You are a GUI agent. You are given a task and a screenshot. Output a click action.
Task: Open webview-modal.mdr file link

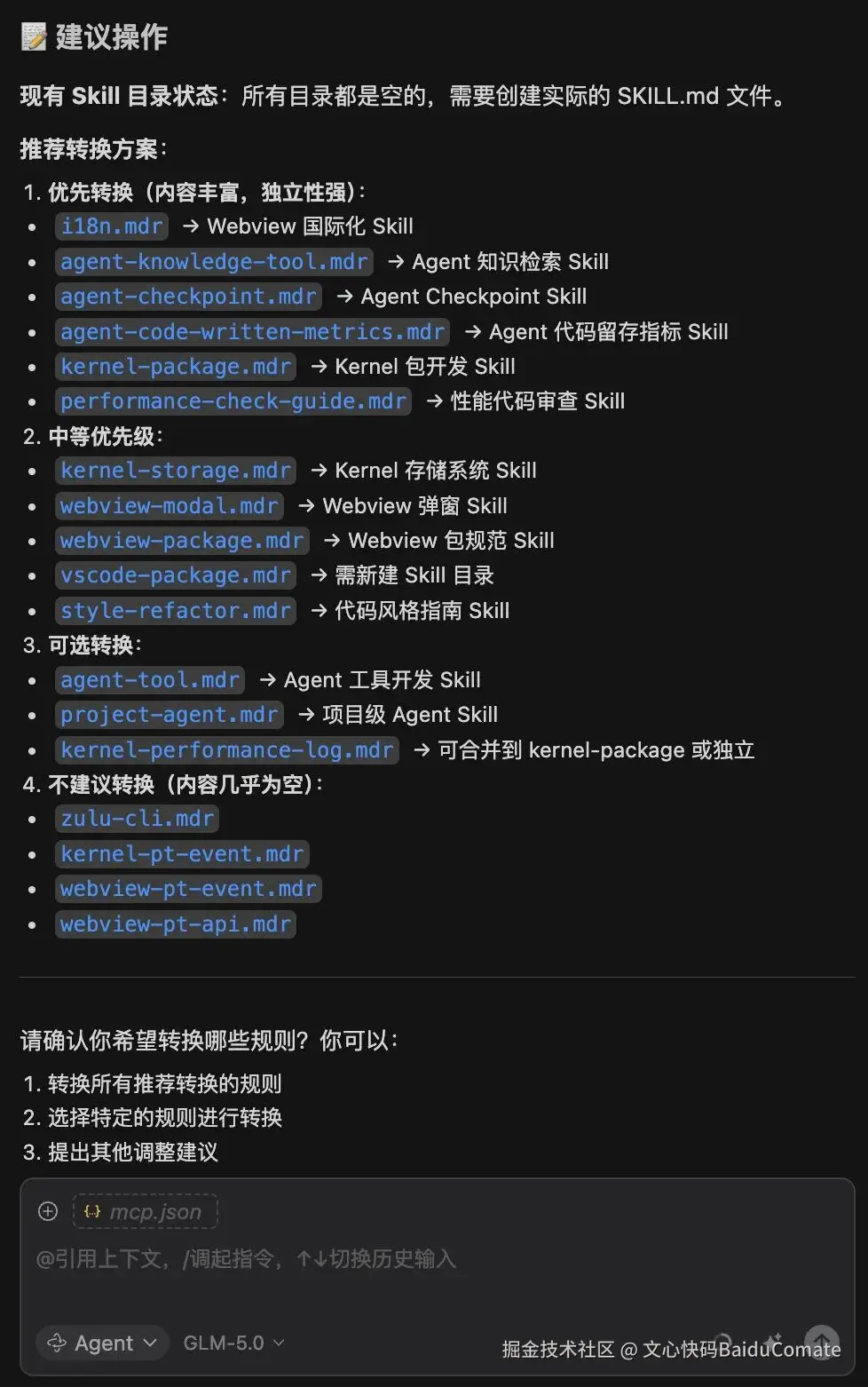click(x=170, y=506)
